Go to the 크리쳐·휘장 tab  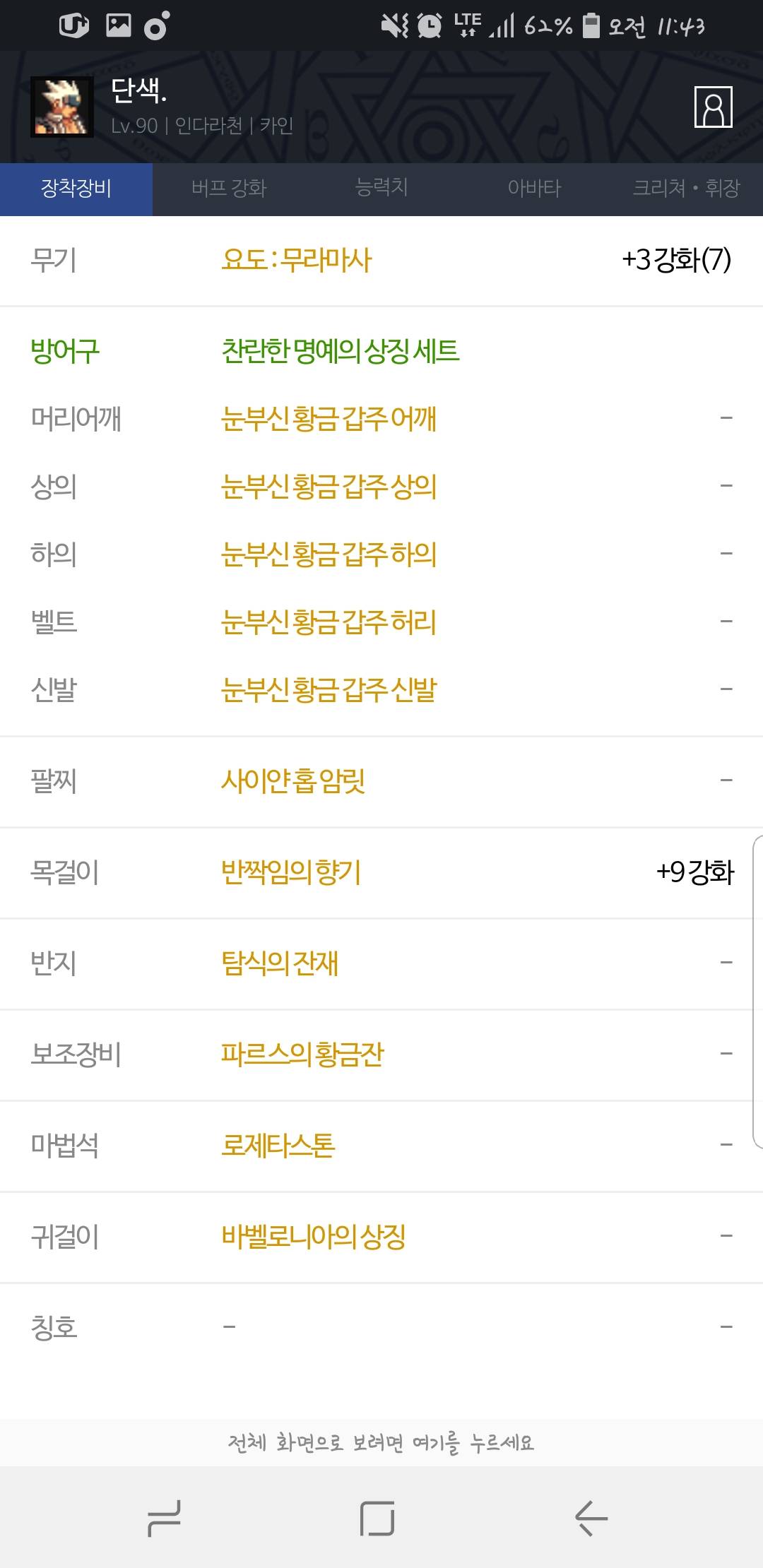click(687, 189)
